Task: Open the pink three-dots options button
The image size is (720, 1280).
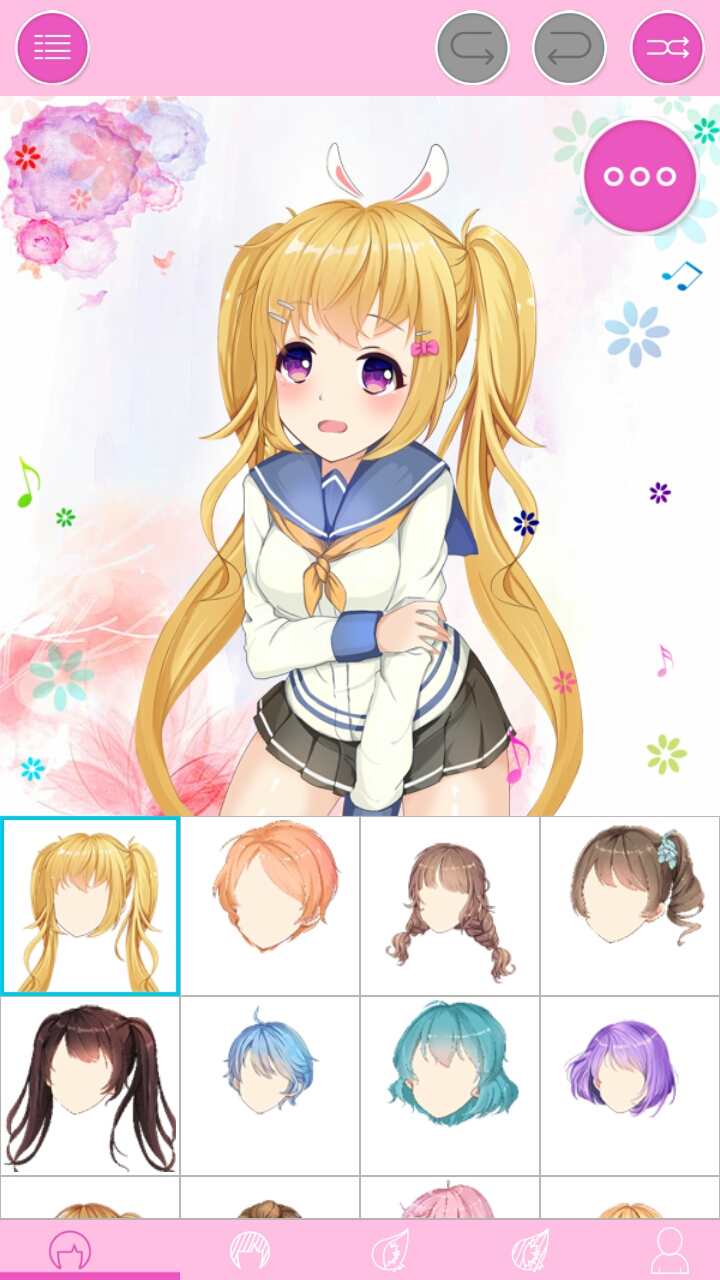Action: [640, 176]
